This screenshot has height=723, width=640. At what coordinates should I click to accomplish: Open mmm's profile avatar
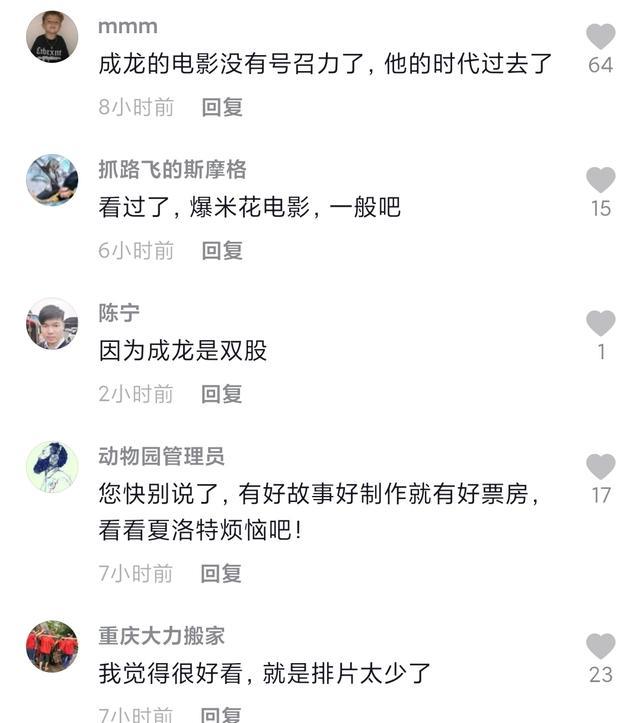tap(52, 38)
